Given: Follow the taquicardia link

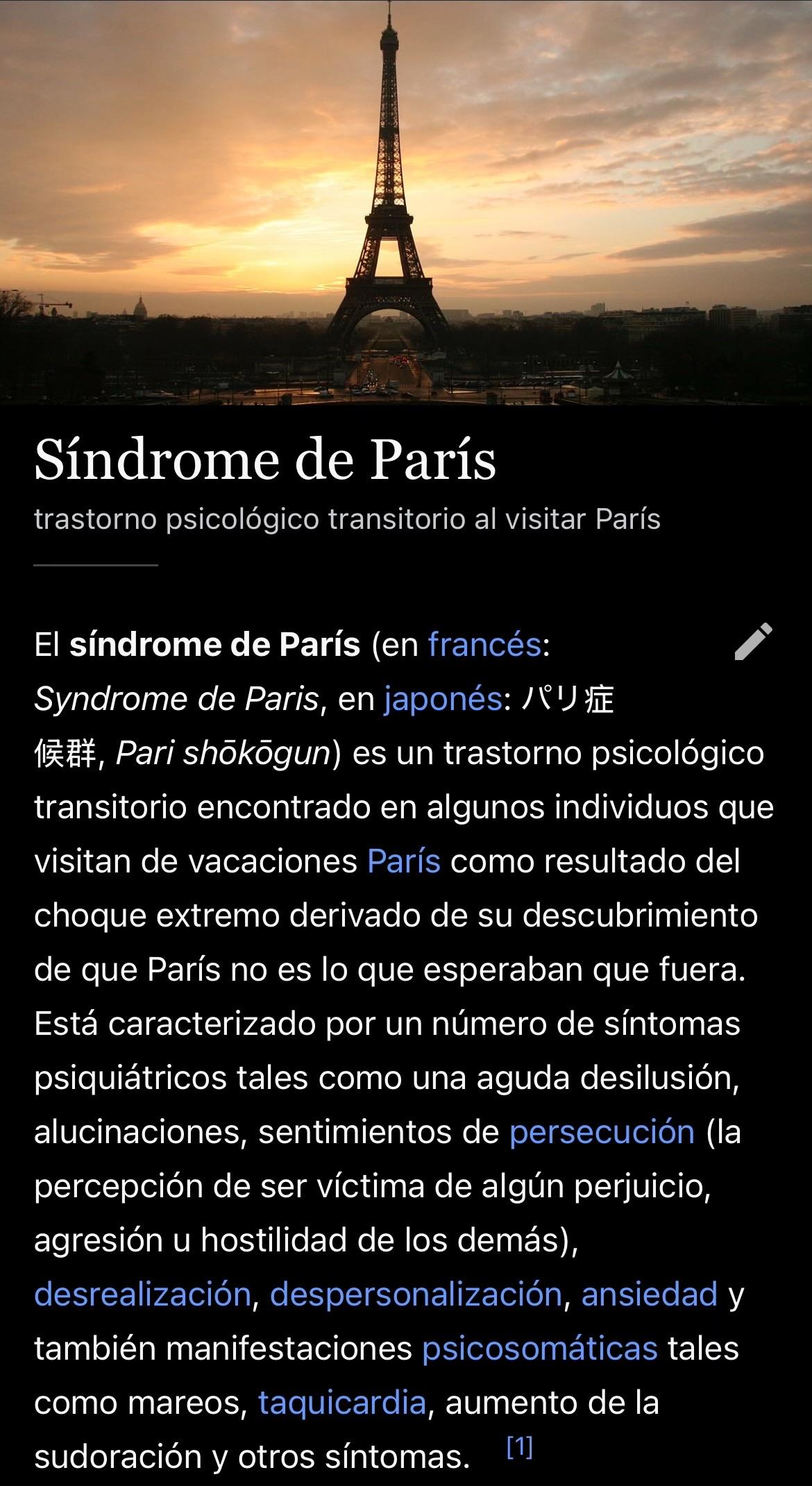Looking at the screenshot, I should [341, 1403].
